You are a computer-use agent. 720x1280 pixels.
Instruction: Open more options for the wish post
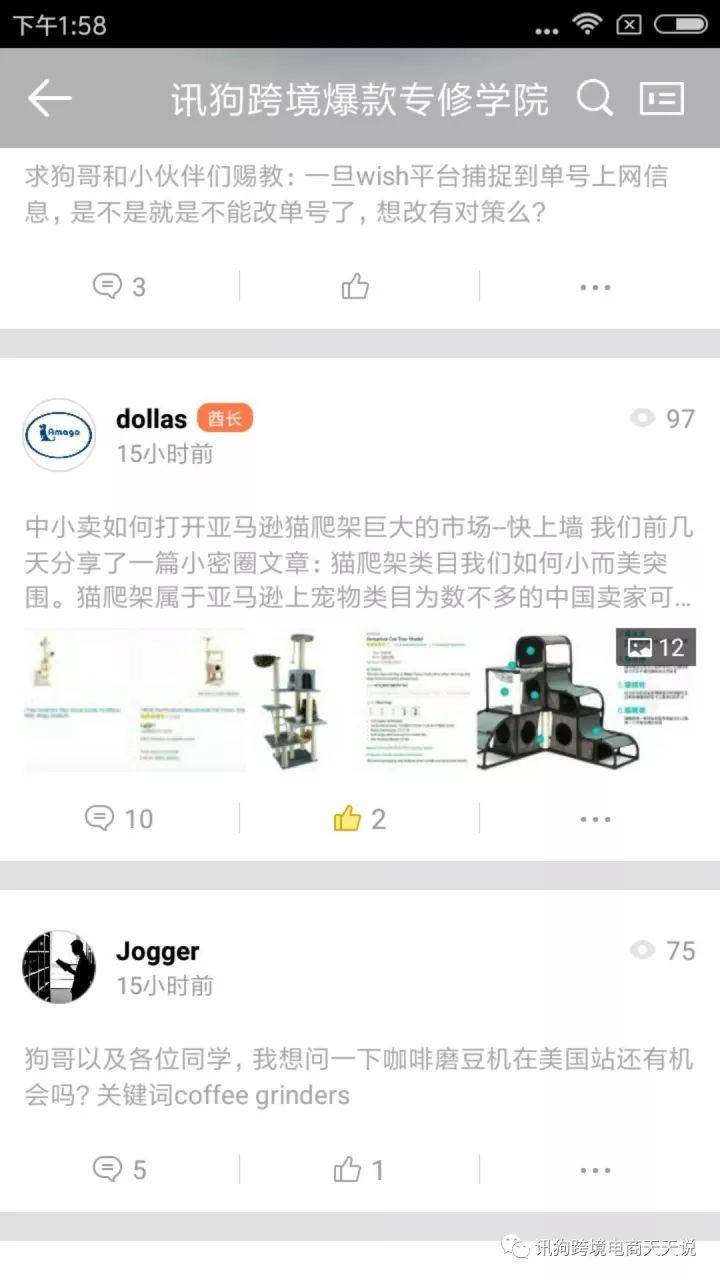click(595, 287)
